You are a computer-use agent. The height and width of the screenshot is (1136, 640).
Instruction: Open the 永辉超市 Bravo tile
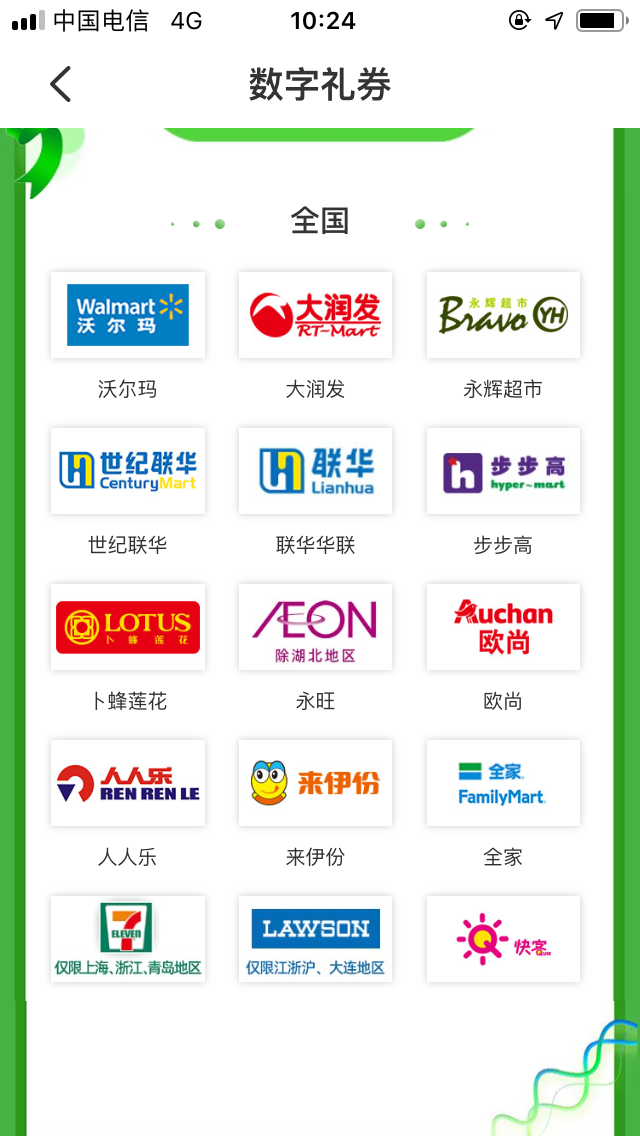coord(503,315)
